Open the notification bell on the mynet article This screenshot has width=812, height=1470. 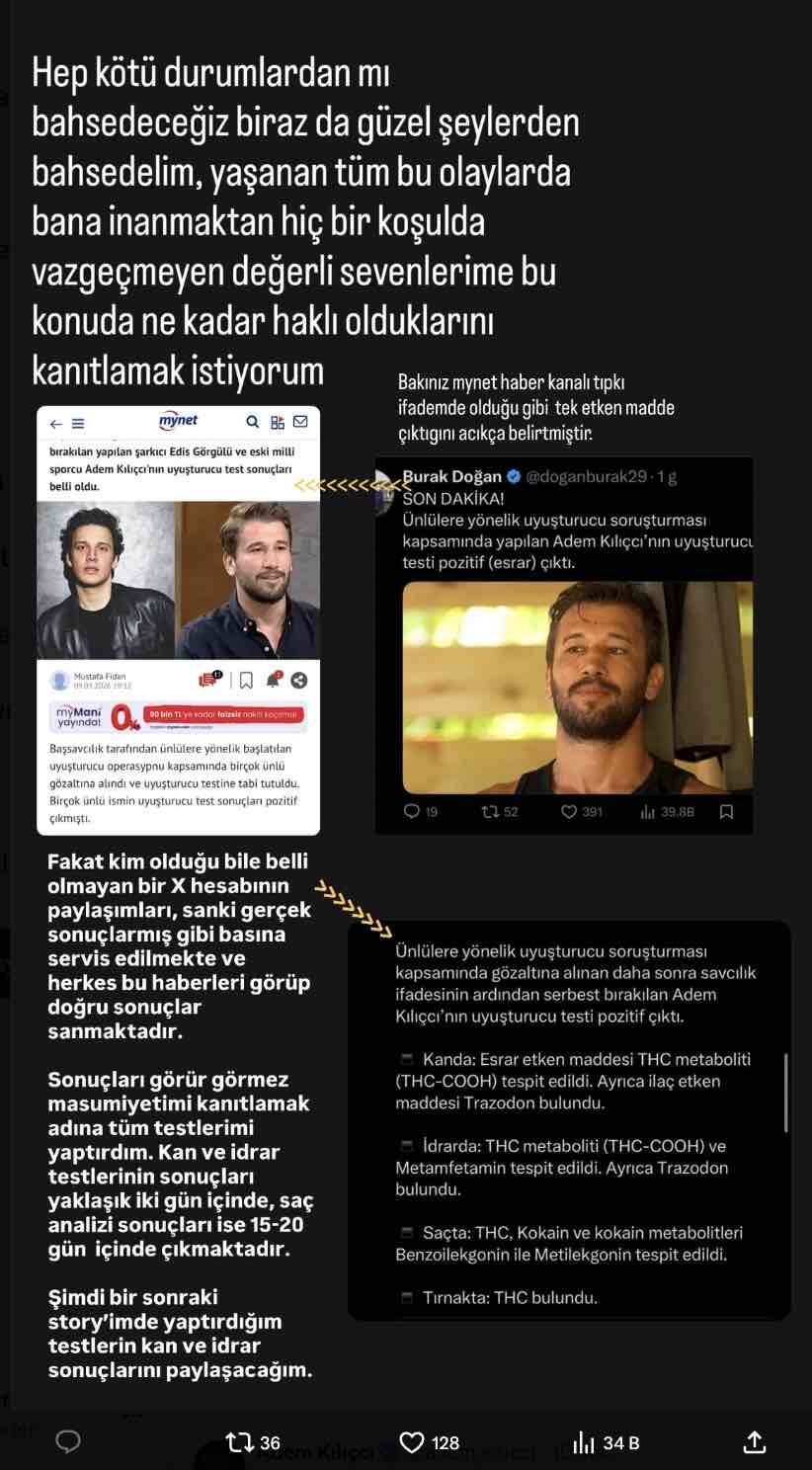[x=273, y=680]
